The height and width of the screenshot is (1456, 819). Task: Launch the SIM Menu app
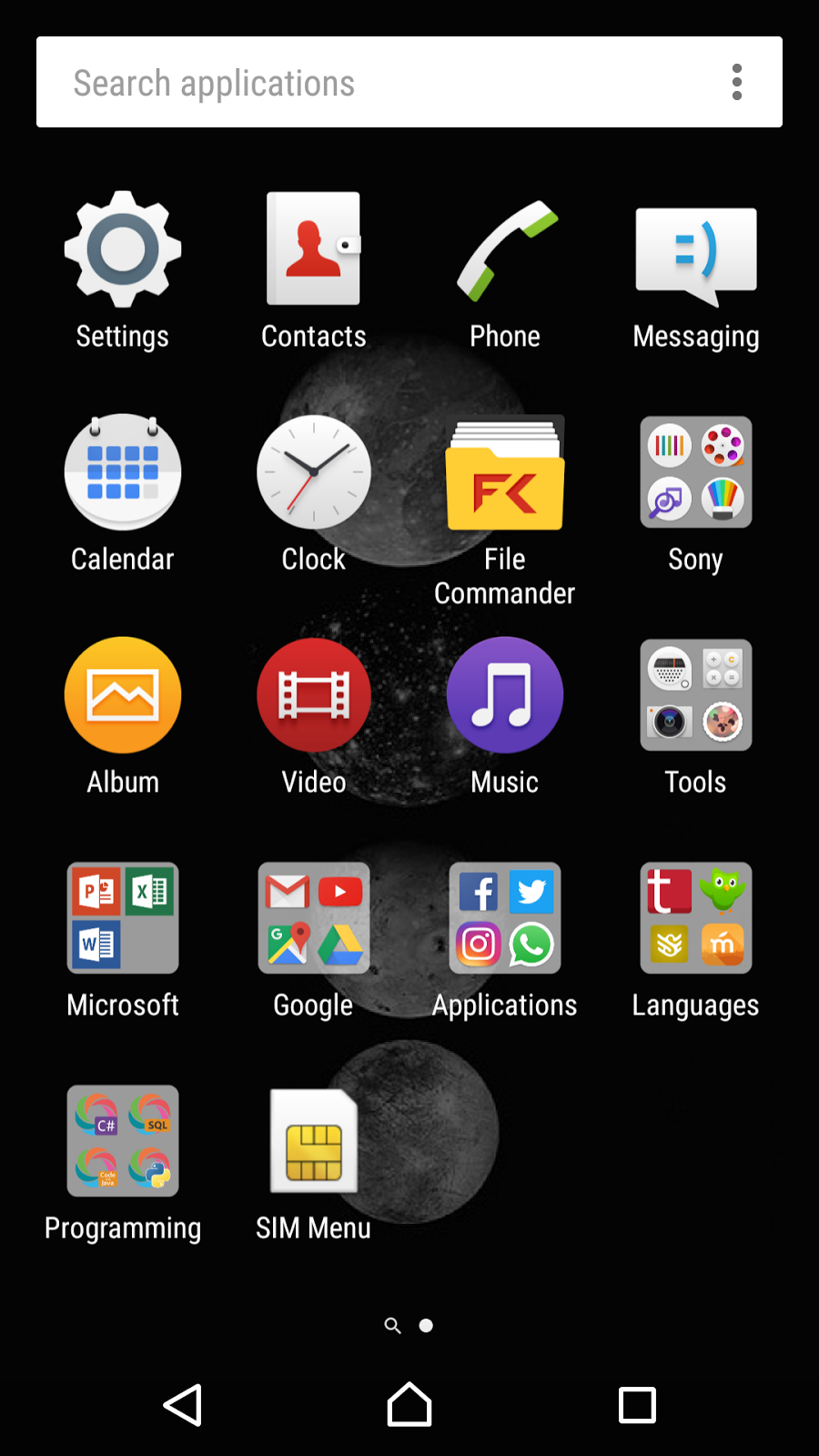(x=314, y=1141)
